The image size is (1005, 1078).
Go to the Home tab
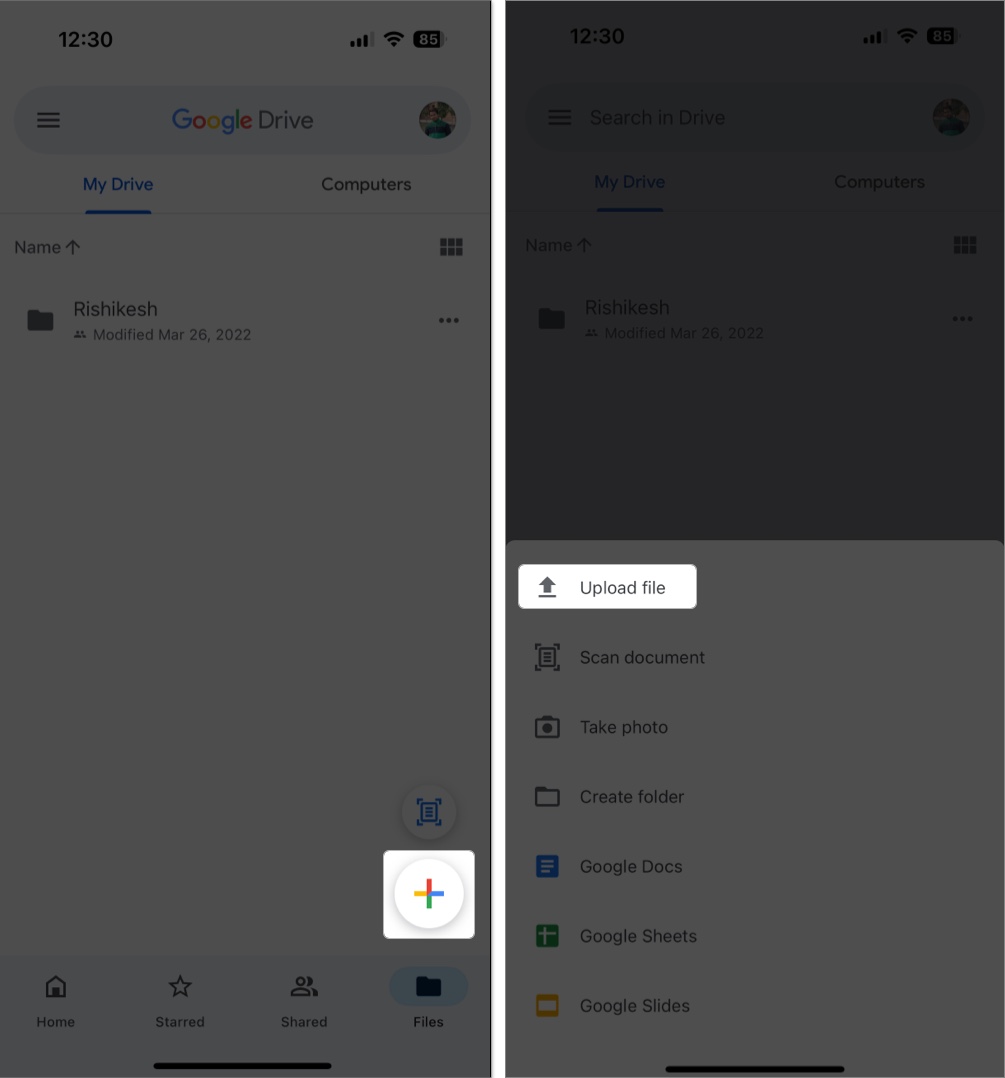pos(56,999)
